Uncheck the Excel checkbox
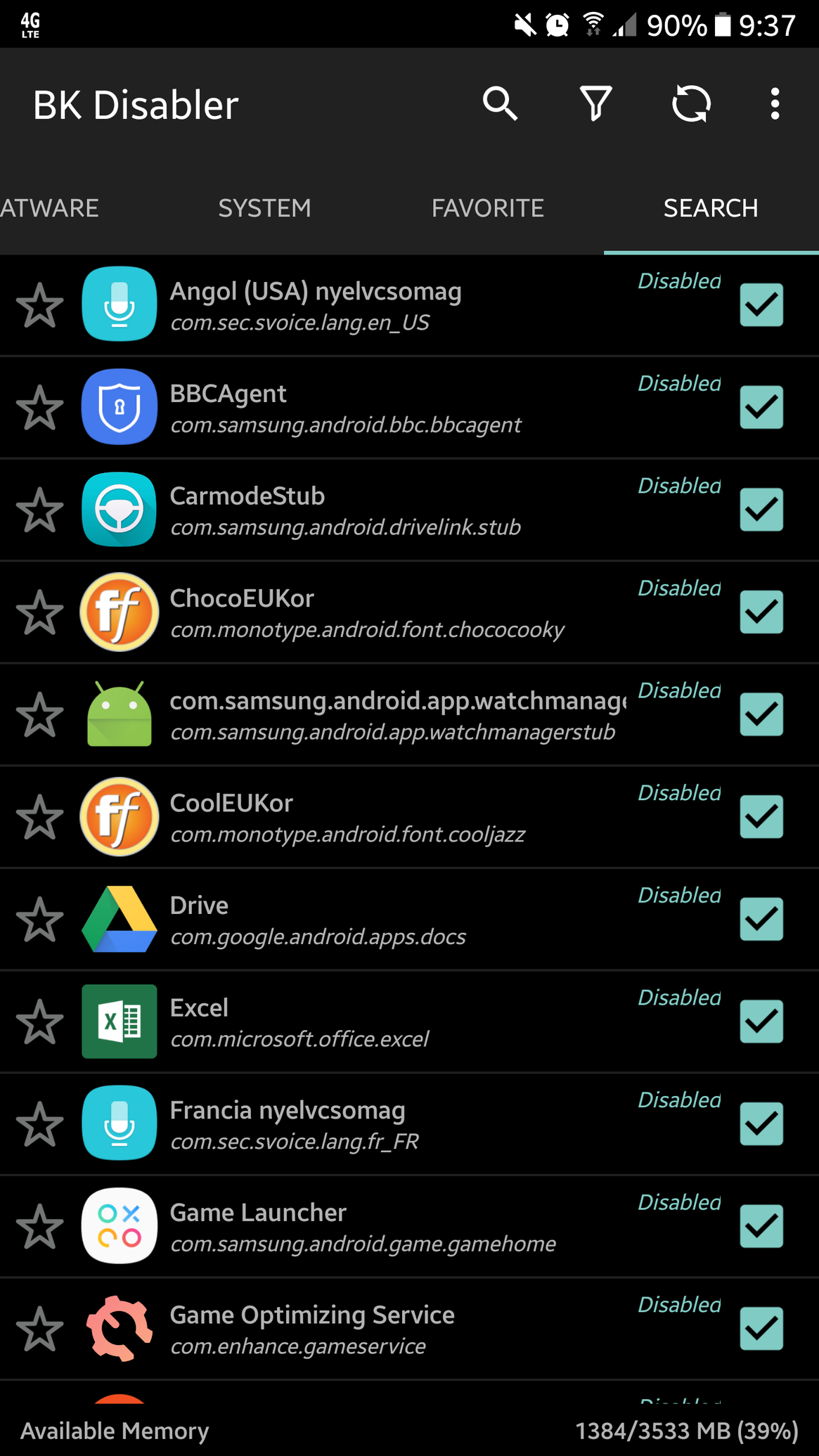 click(x=761, y=1022)
